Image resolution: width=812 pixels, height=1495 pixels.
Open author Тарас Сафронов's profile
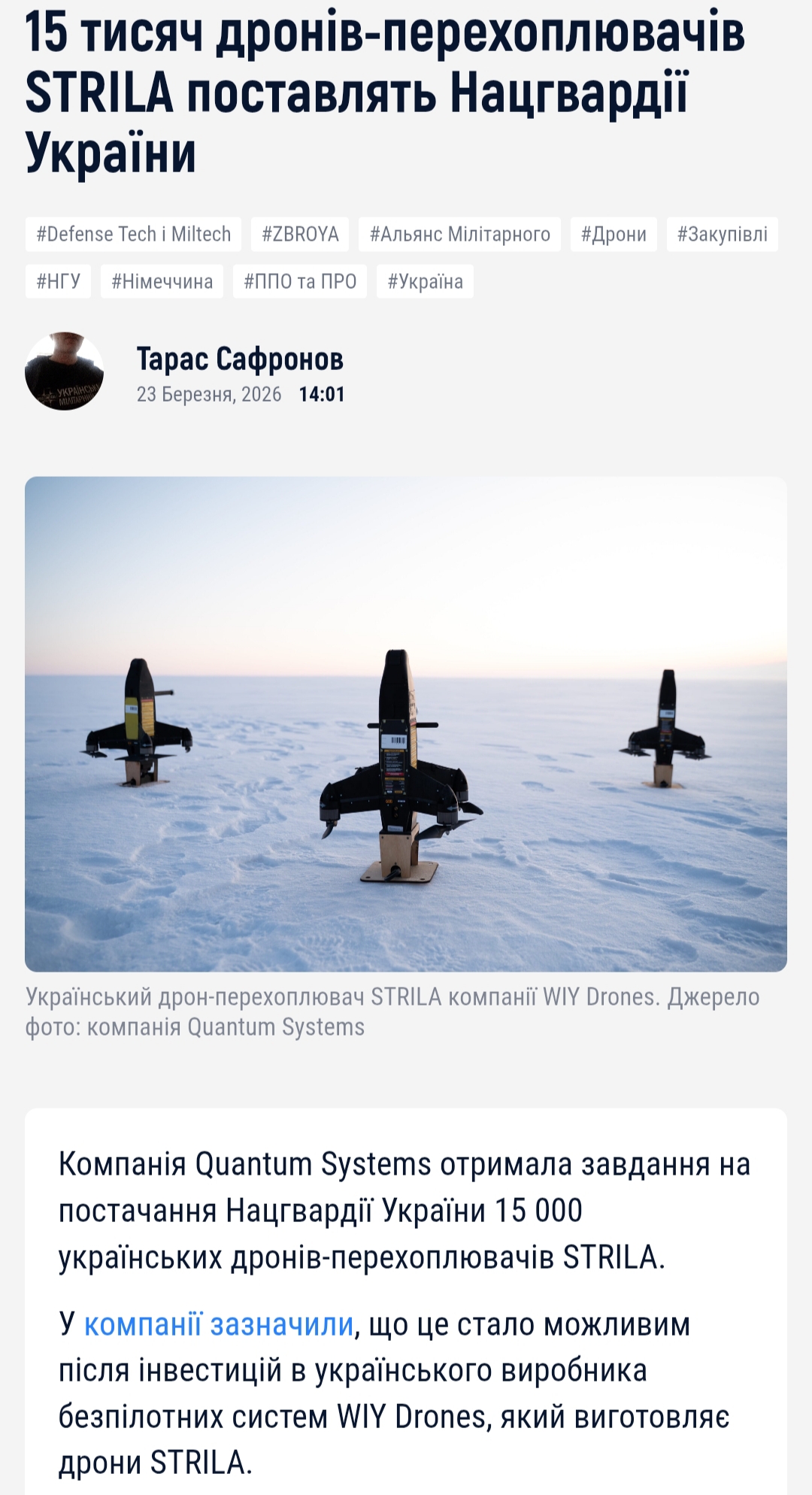click(x=240, y=359)
